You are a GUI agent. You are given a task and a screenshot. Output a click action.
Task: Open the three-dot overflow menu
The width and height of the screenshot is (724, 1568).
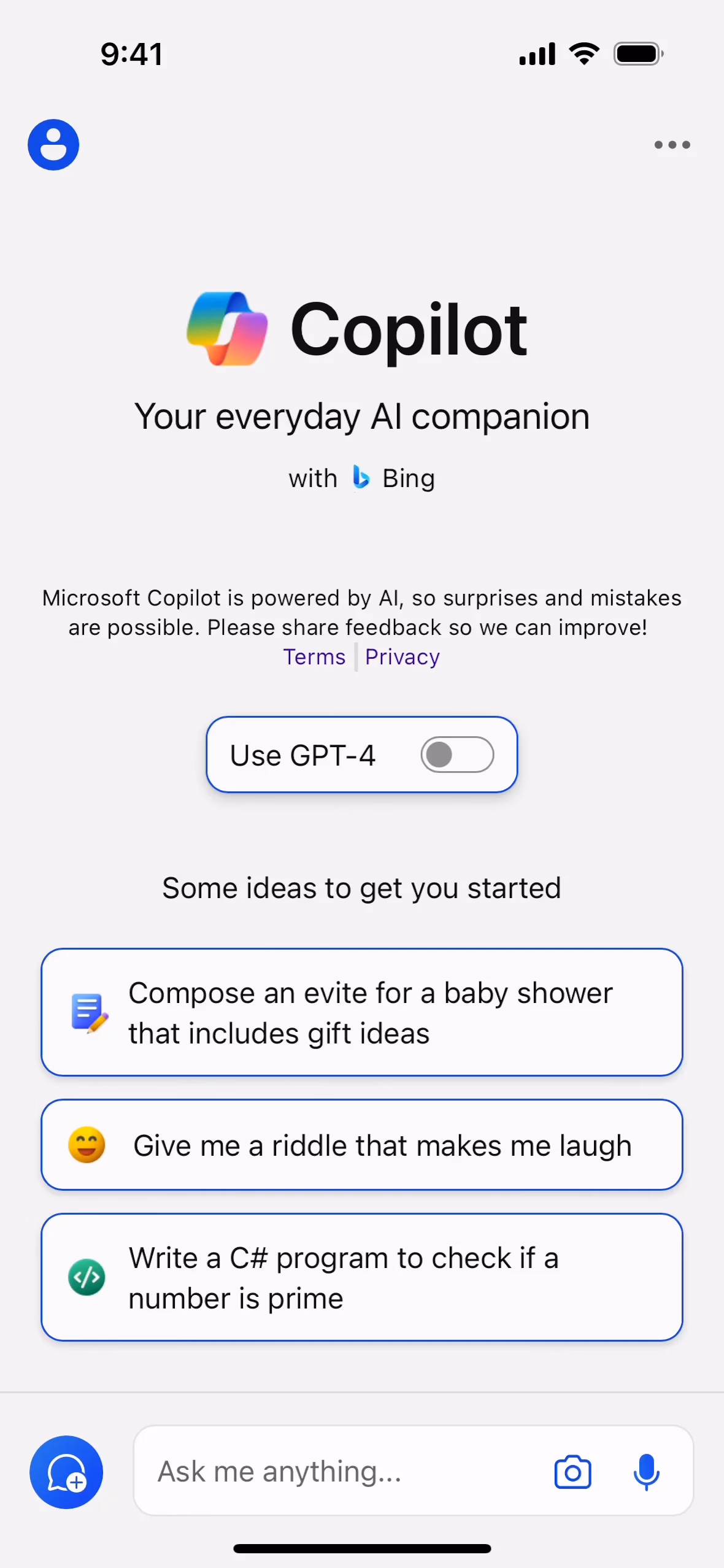(x=672, y=145)
